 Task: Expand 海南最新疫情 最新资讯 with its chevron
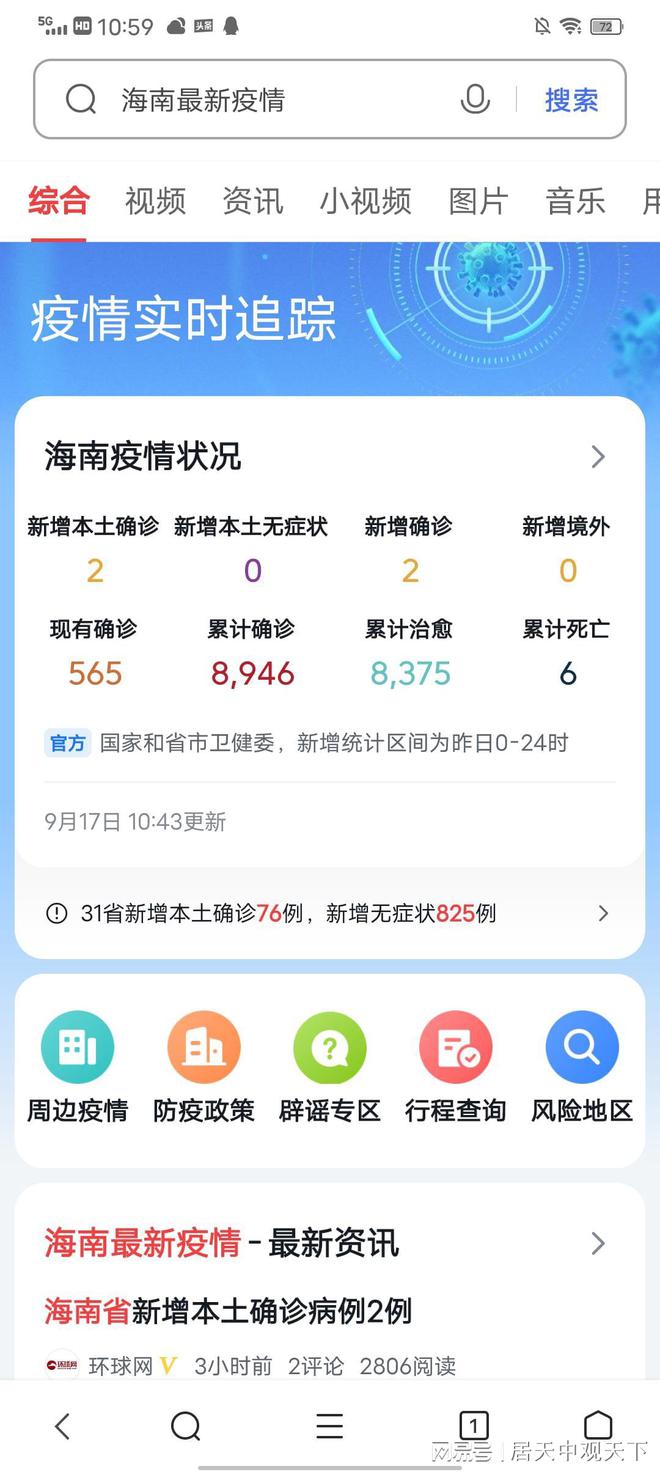tap(598, 1243)
